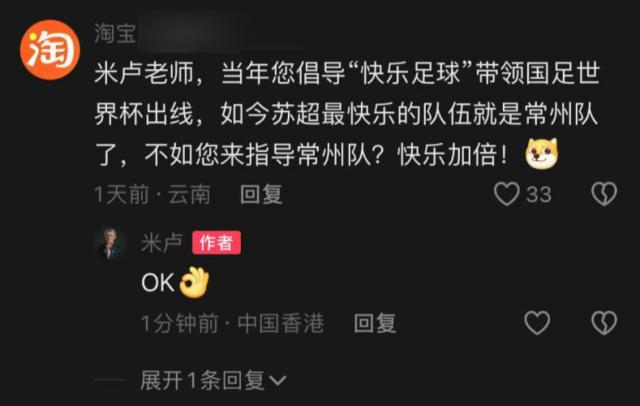Screen dimensions: 640x406
Task: Open 米卢's profile avatar
Action: [110, 243]
